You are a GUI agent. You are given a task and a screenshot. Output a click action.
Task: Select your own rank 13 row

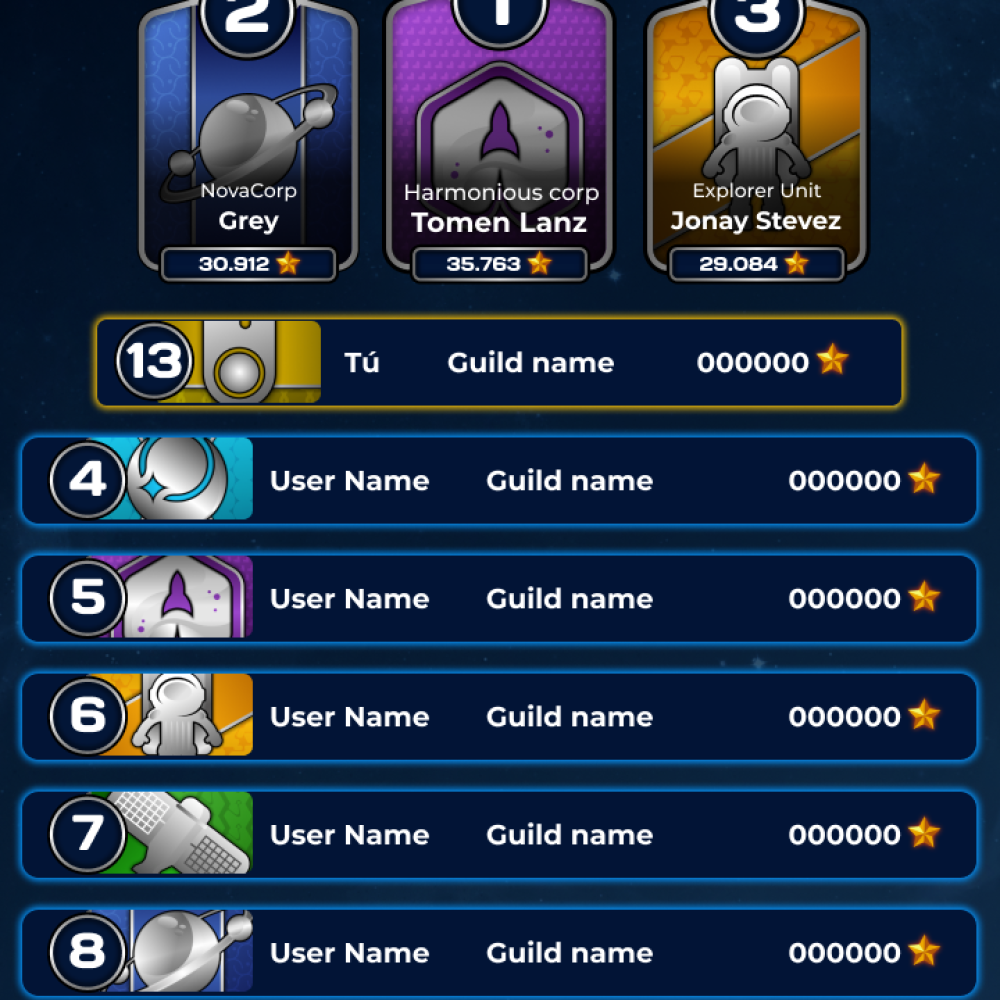click(499, 362)
